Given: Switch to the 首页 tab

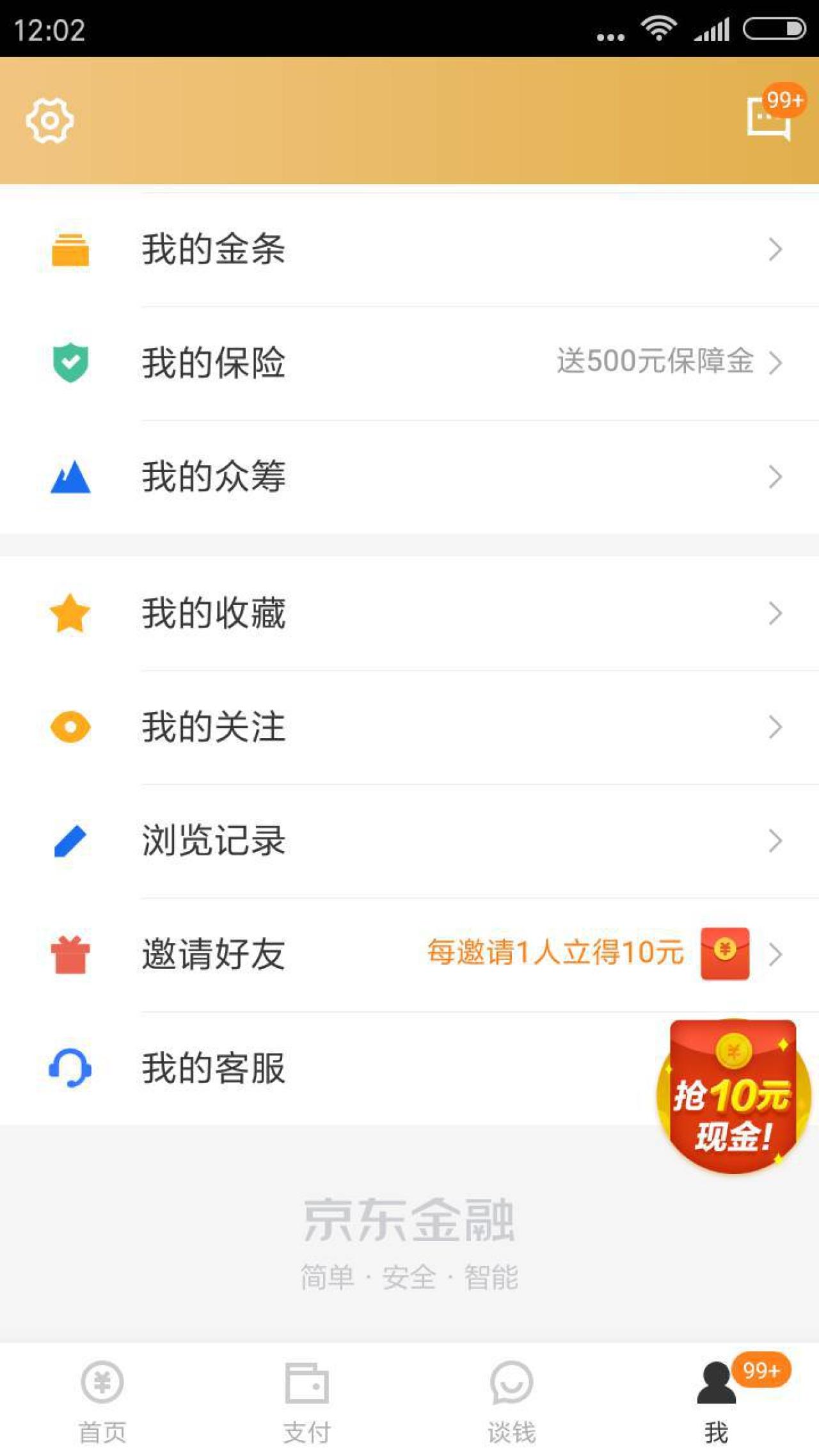Looking at the screenshot, I should coord(102,1400).
